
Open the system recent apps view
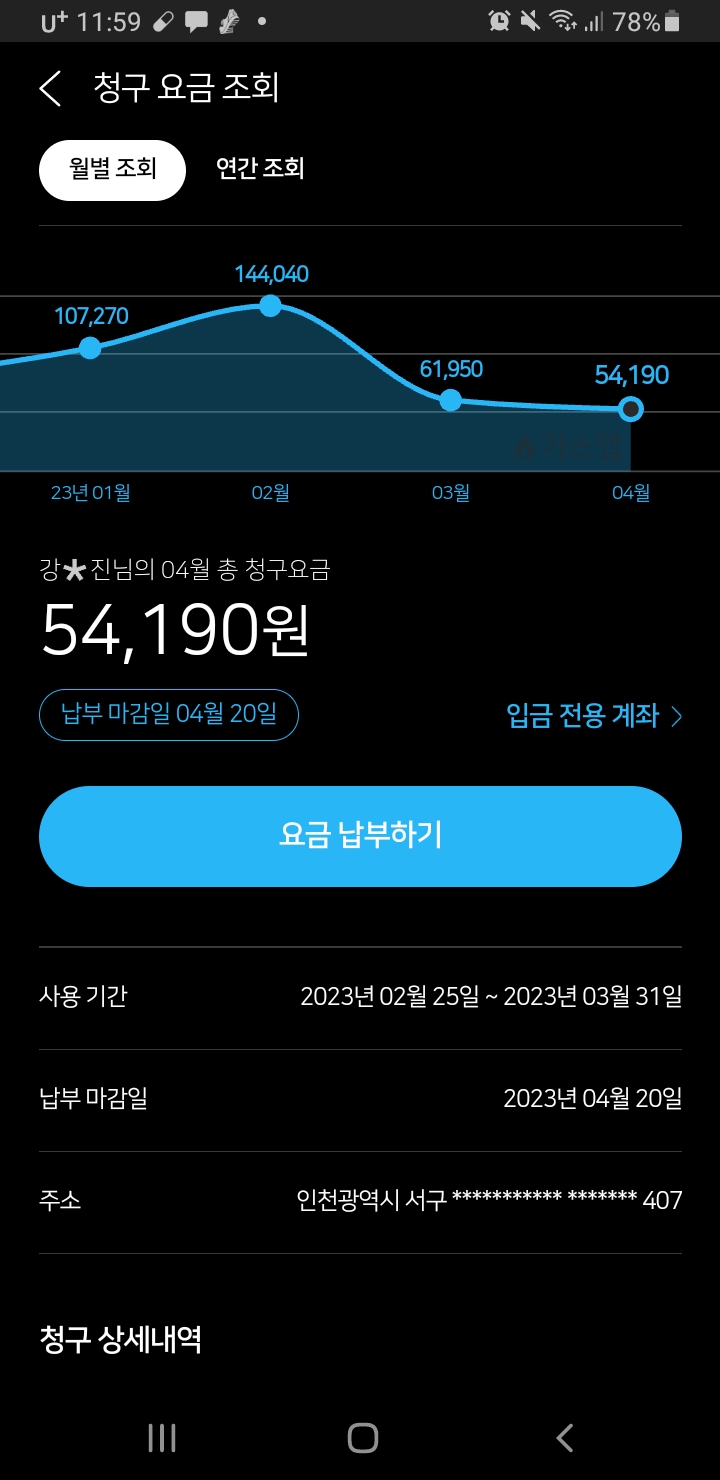(162, 1438)
